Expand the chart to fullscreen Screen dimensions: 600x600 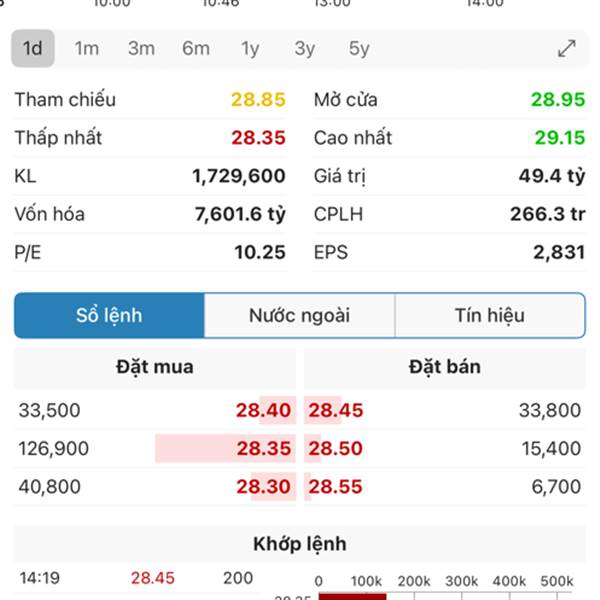[566, 48]
